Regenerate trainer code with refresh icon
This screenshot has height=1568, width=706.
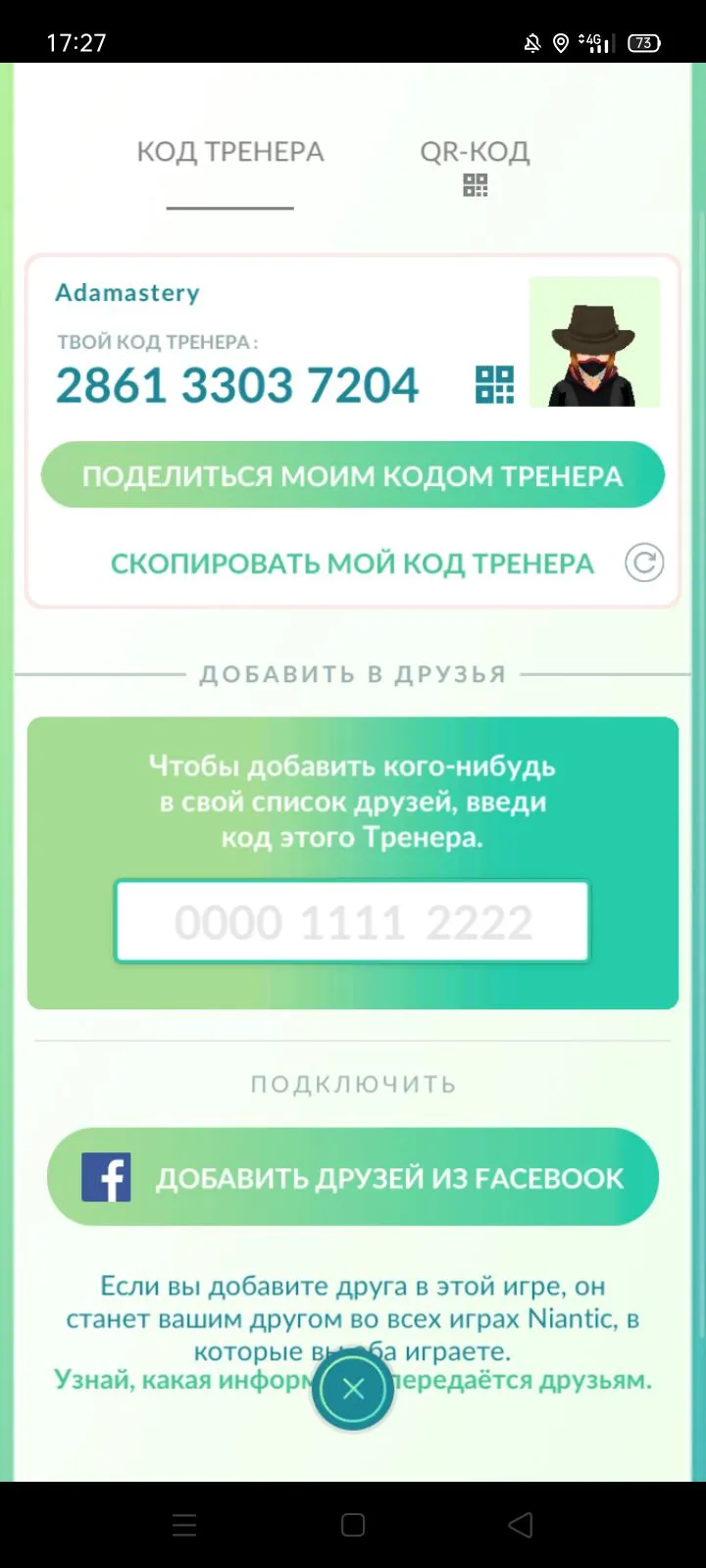(644, 563)
